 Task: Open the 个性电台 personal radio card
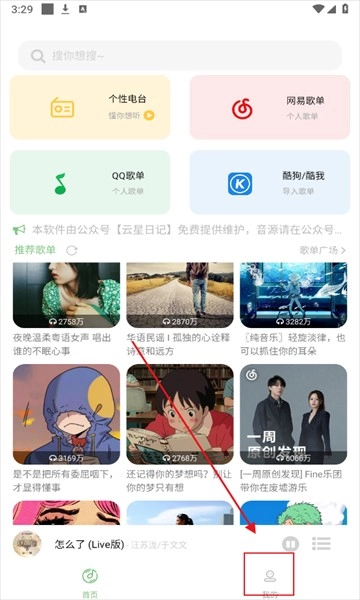tap(90, 107)
